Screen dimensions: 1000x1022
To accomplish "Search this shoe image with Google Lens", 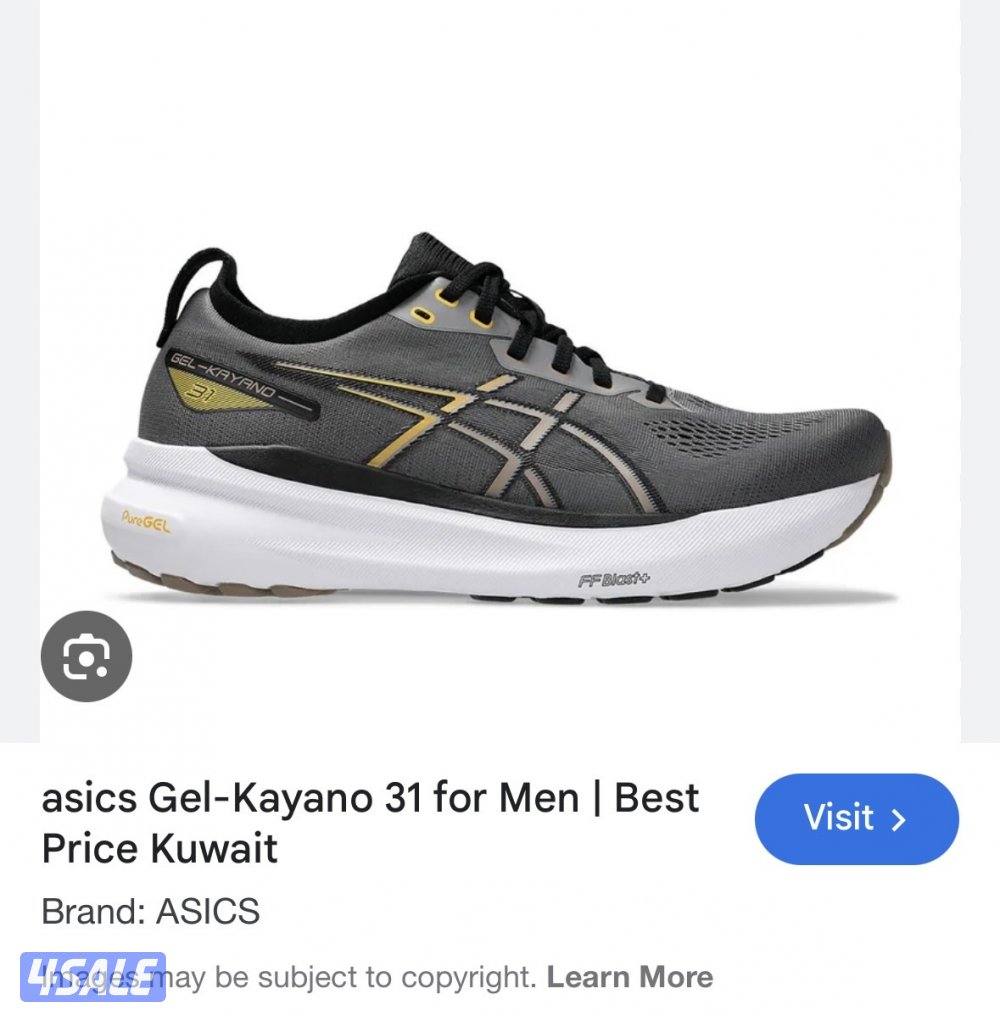I will tap(86, 656).
